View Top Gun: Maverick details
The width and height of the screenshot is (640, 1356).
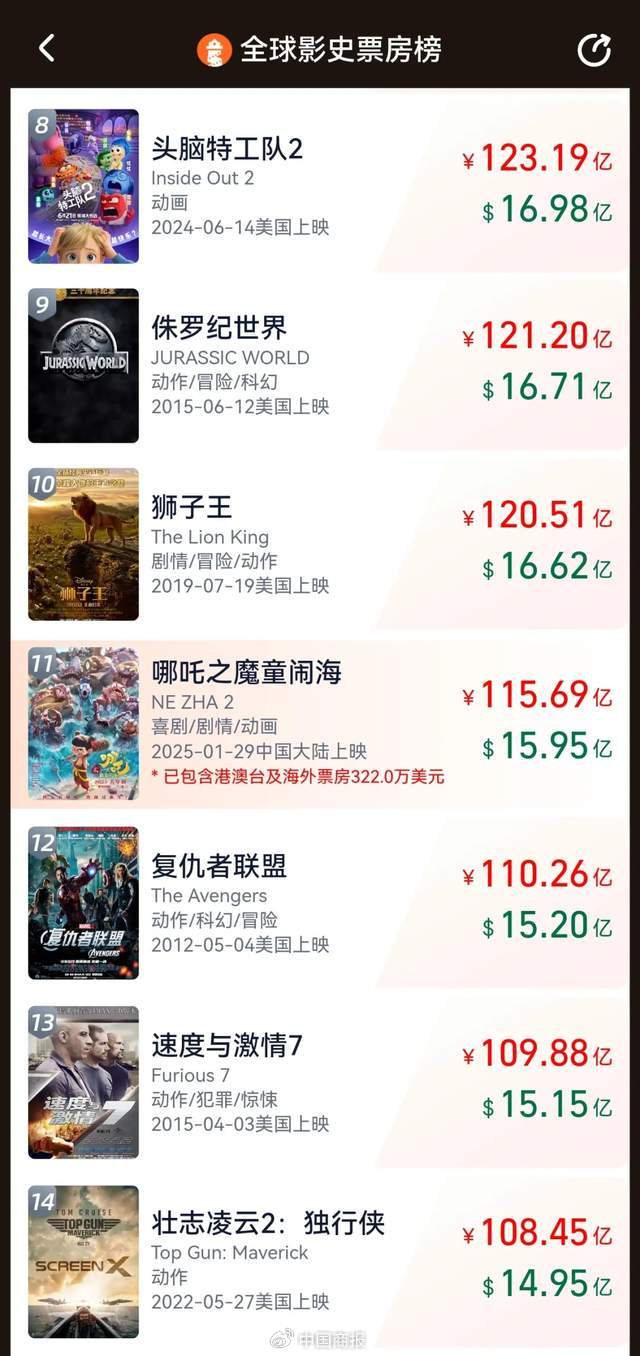pos(320,1260)
